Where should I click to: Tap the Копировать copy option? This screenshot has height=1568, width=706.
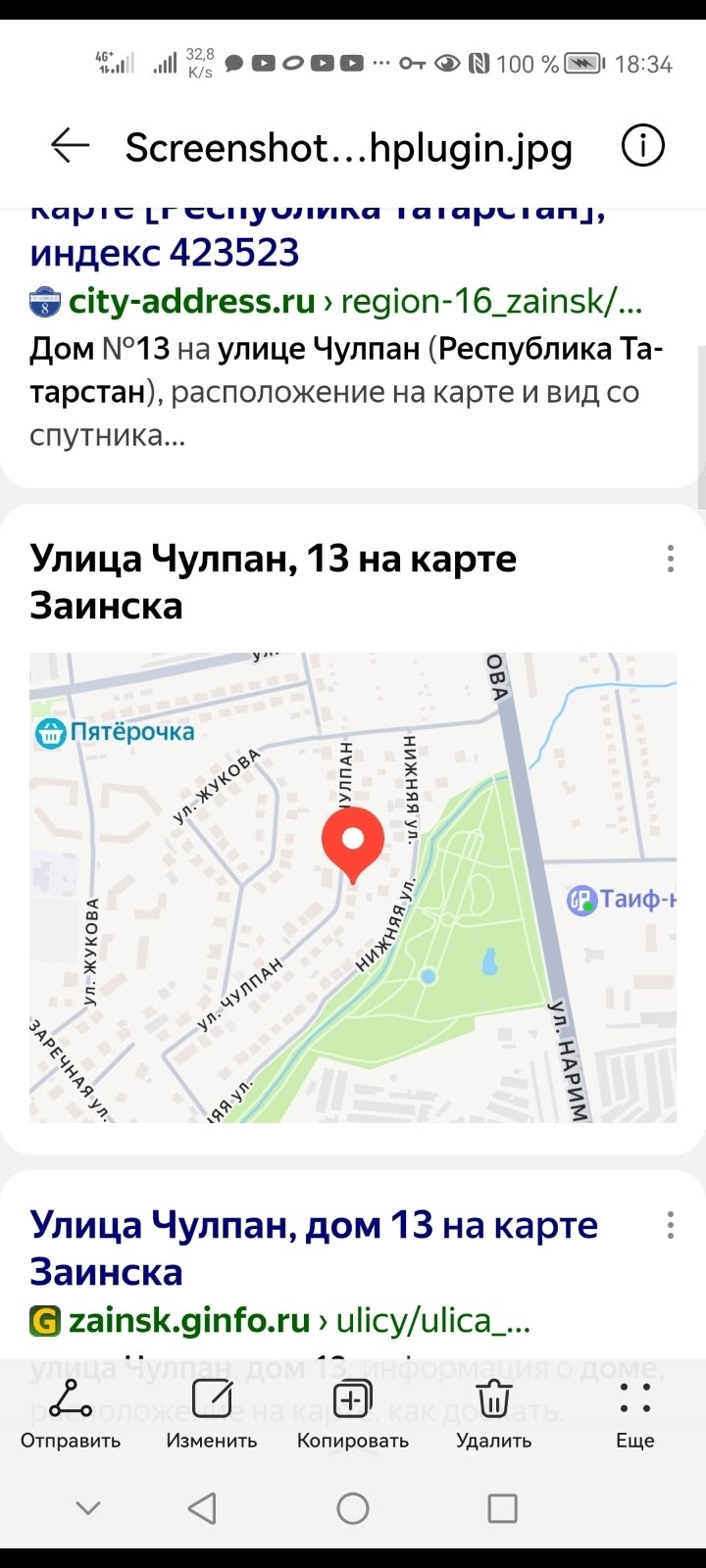[x=352, y=1413]
